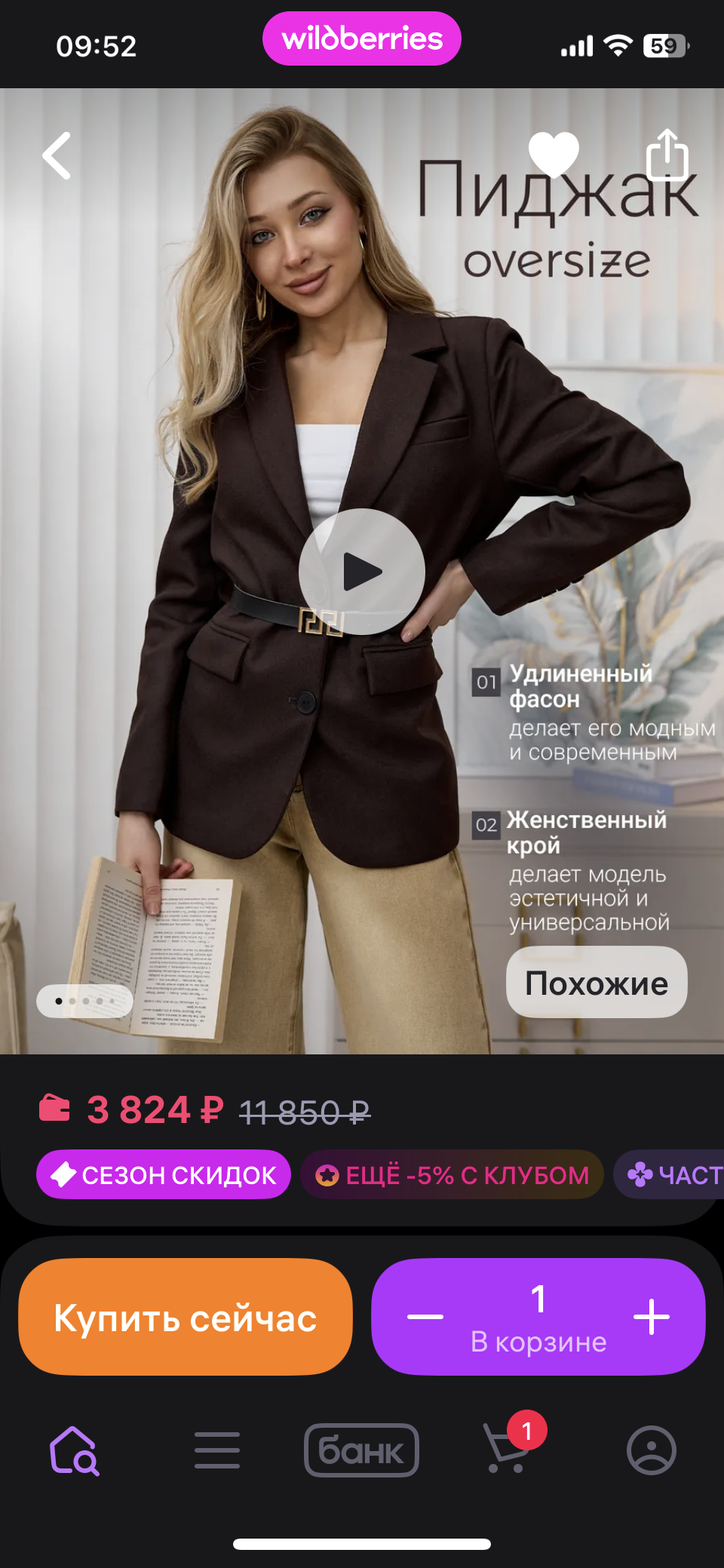The image size is (724, 1568).
Task: Go to the home search tab
Action: [x=74, y=1450]
